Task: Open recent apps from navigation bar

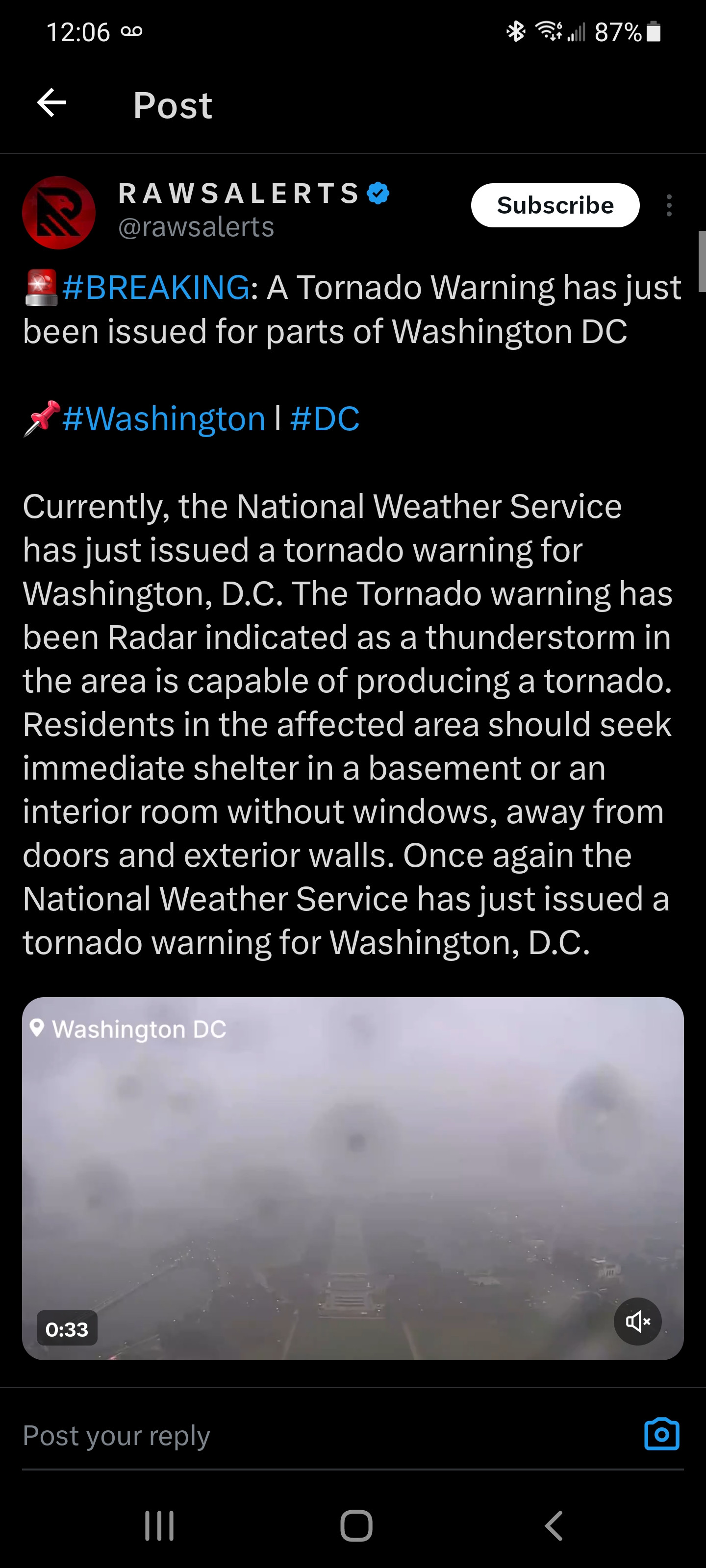Action: 160,1525
